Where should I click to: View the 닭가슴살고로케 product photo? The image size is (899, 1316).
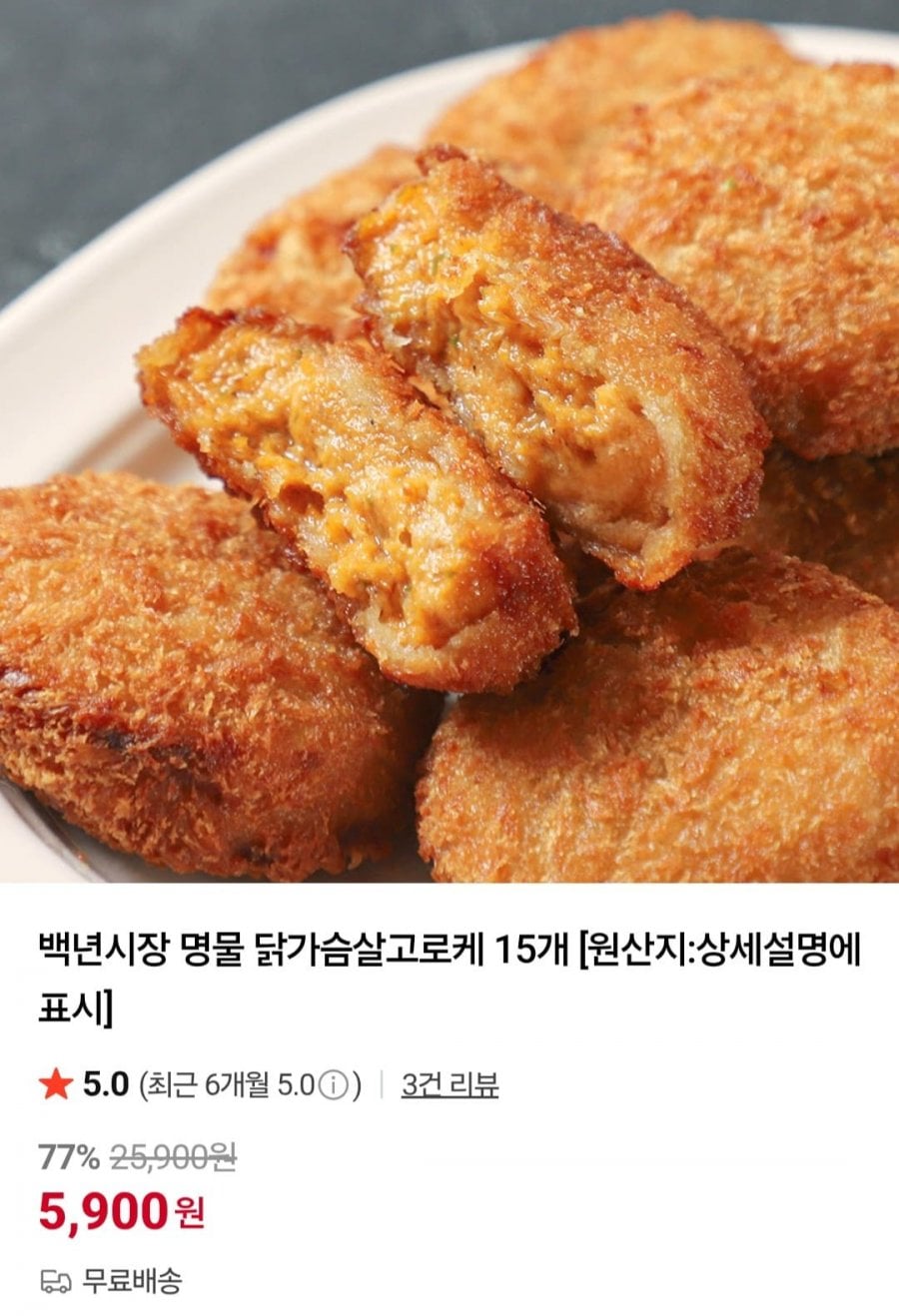tap(449, 441)
